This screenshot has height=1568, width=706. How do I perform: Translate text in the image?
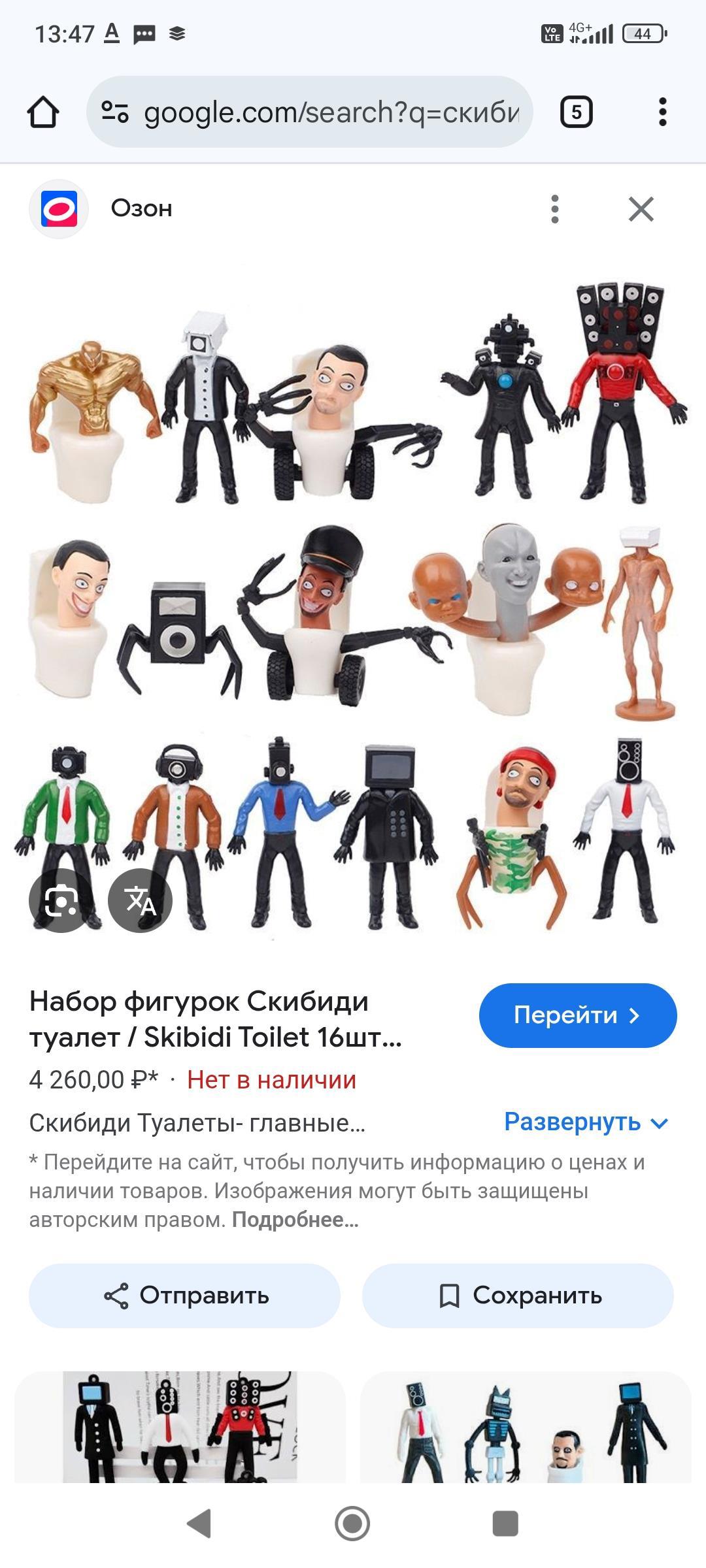(140, 901)
